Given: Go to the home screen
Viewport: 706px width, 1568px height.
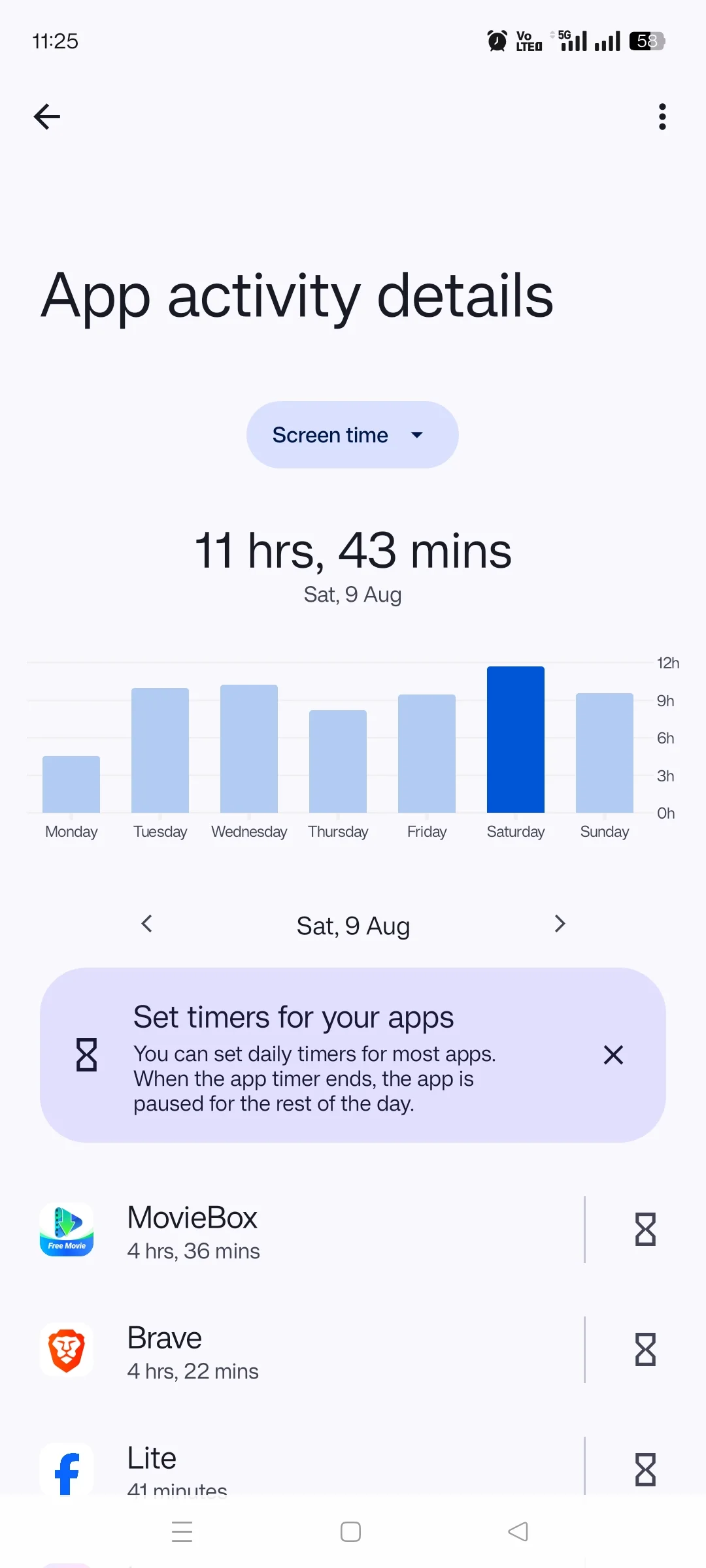Looking at the screenshot, I should pos(351,1532).
